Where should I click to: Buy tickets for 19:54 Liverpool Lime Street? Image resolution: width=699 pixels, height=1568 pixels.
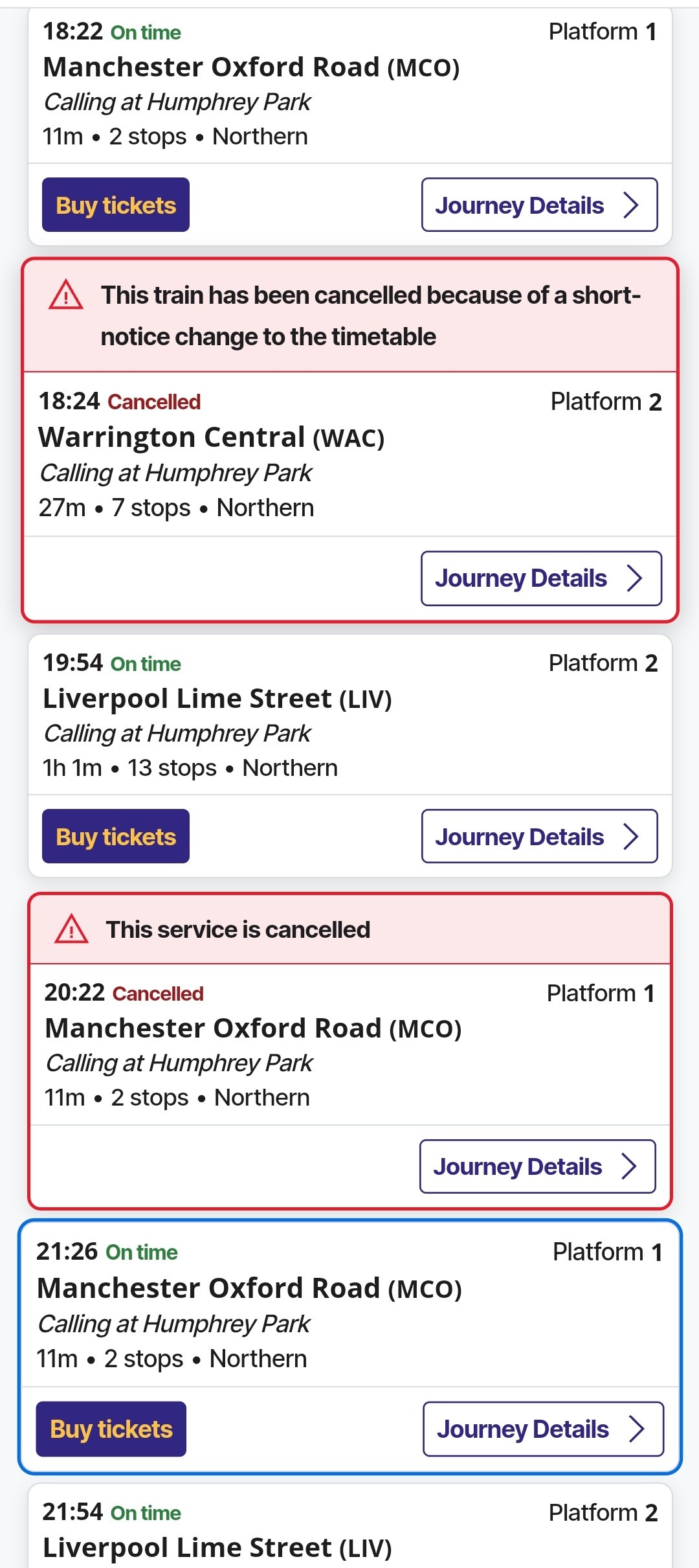[116, 836]
